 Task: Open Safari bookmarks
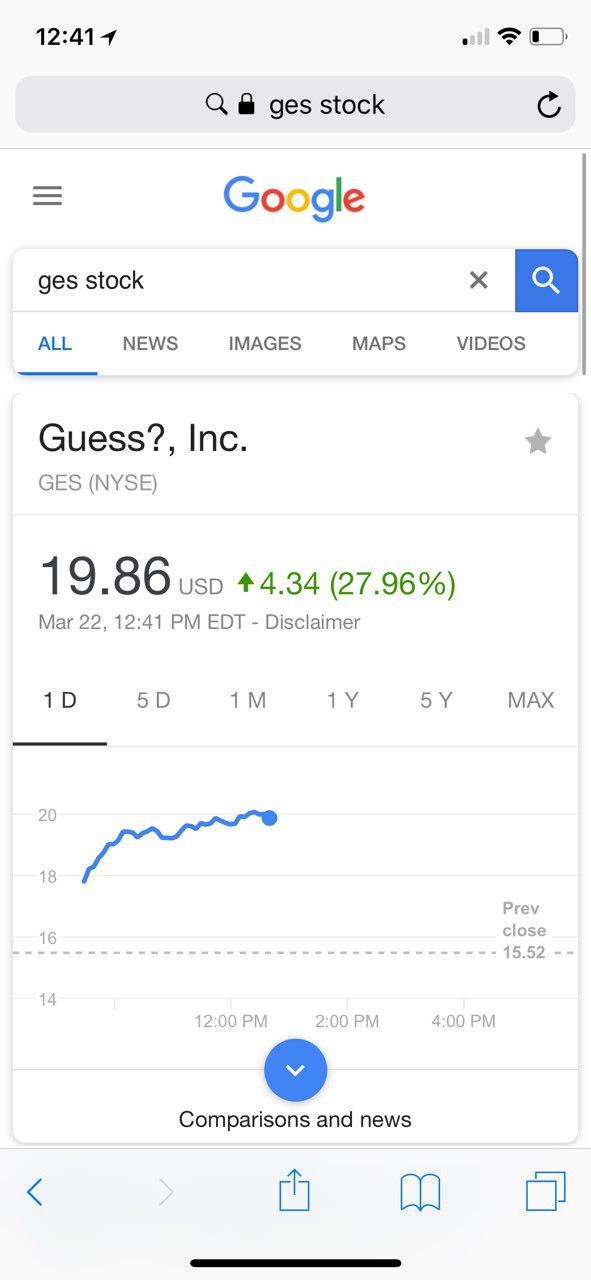[x=420, y=1192]
